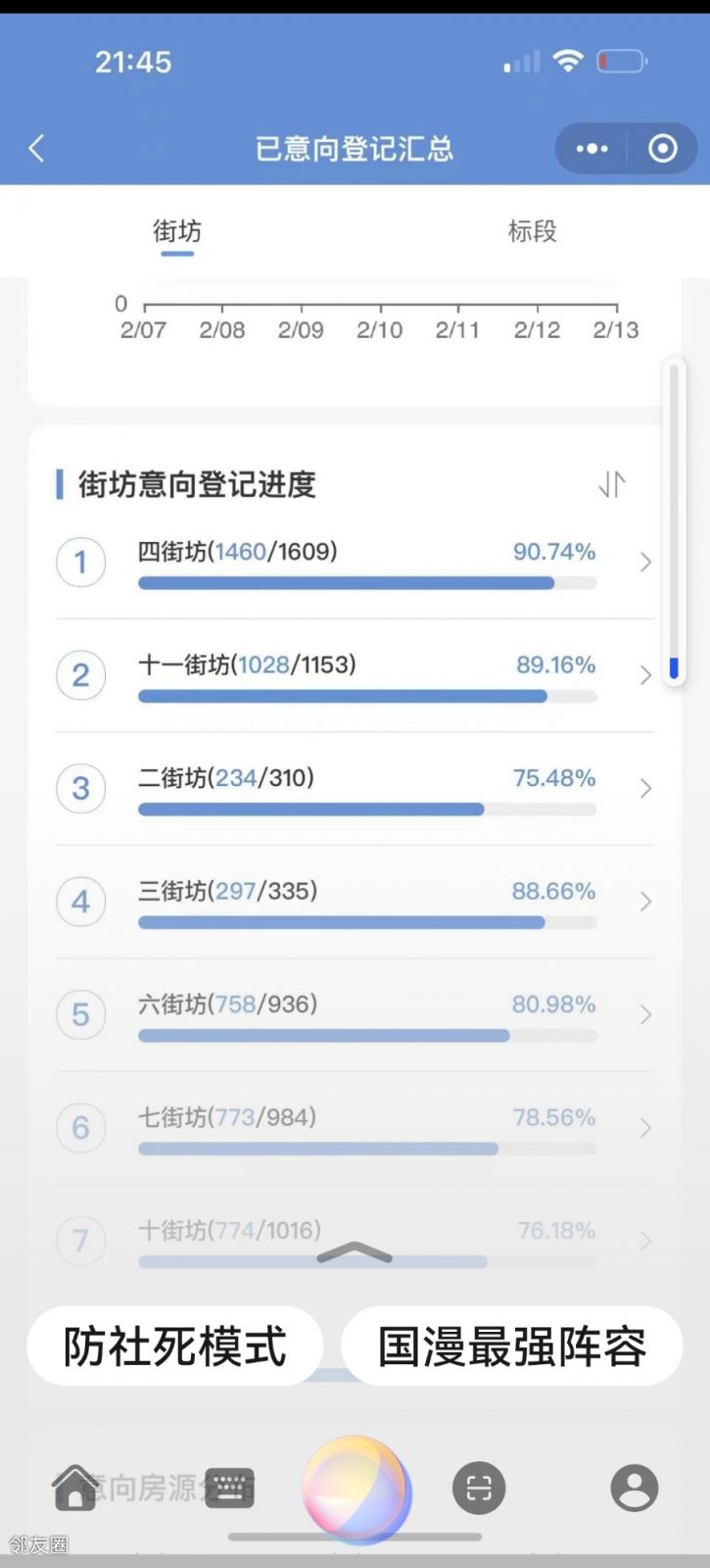This screenshot has height=1568, width=710.
Task: Sort the 街坊意向登记进度 list
Action: pos(612,484)
